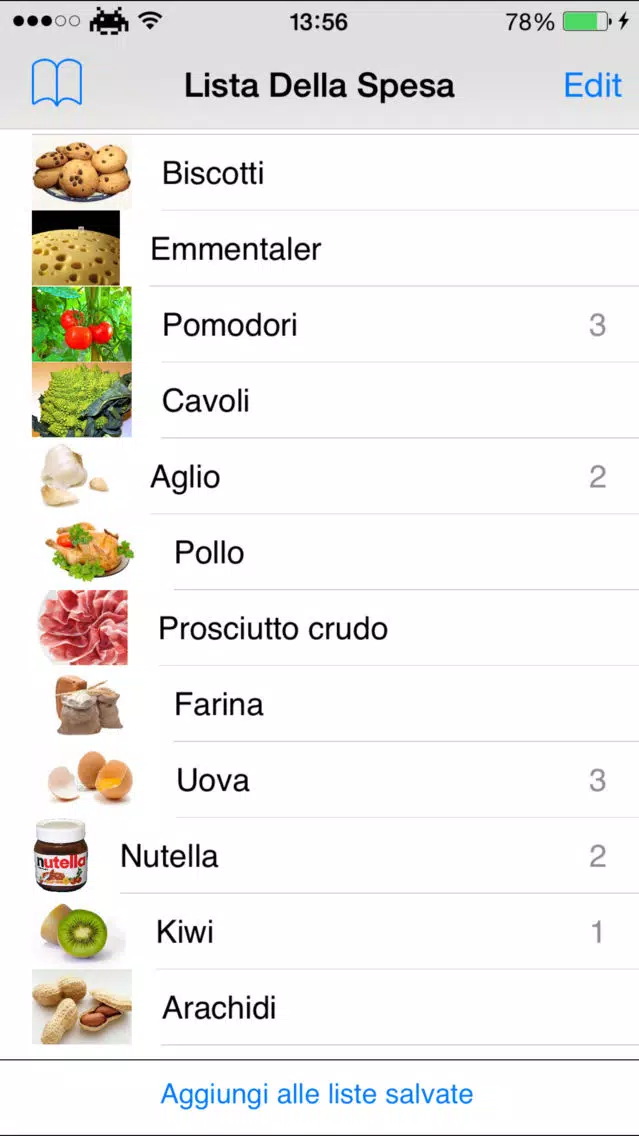Select Prosciutto crudo
The height and width of the screenshot is (1136, 639).
click(320, 627)
